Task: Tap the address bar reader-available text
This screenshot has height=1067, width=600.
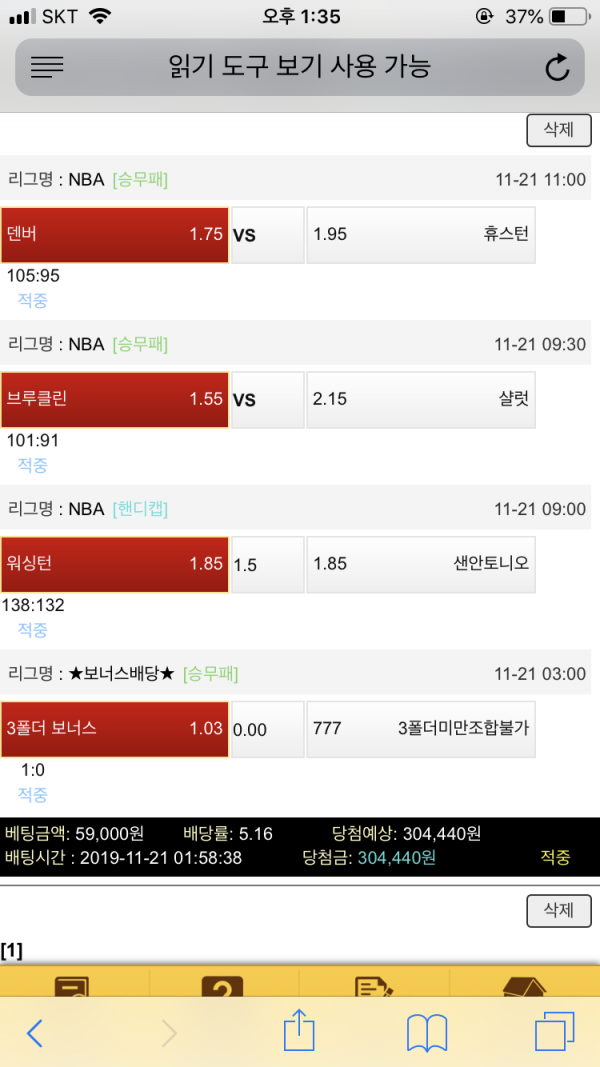Action: point(299,67)
